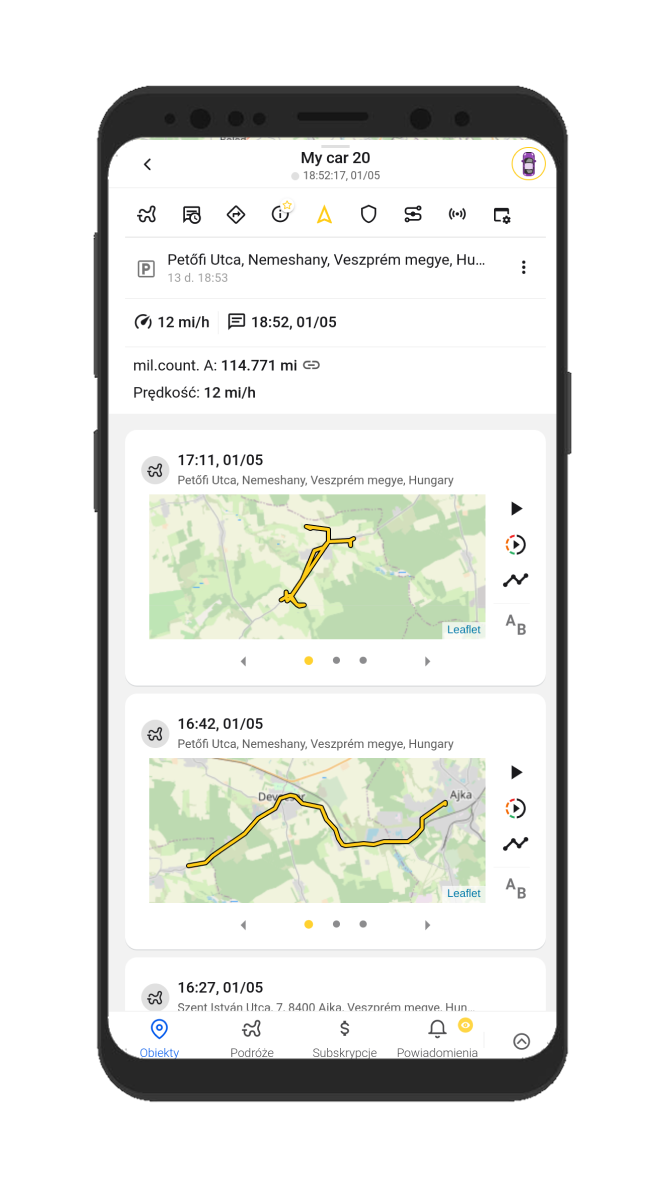This screenshot has height=1196, width=665.
Task: Open the 16:42 trip map
Action: pyautogui.click(x=317, y=830)
